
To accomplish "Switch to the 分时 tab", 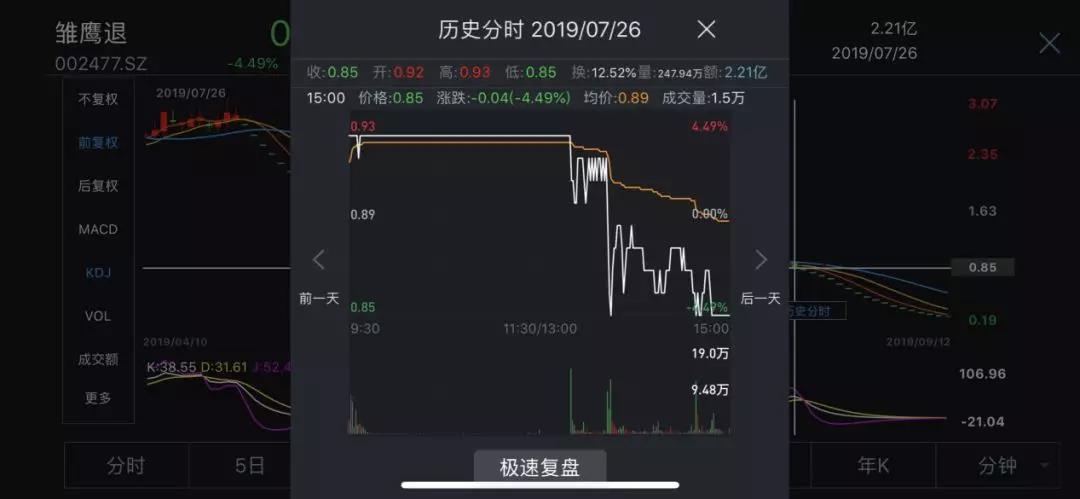I will (x=127, y=466).
